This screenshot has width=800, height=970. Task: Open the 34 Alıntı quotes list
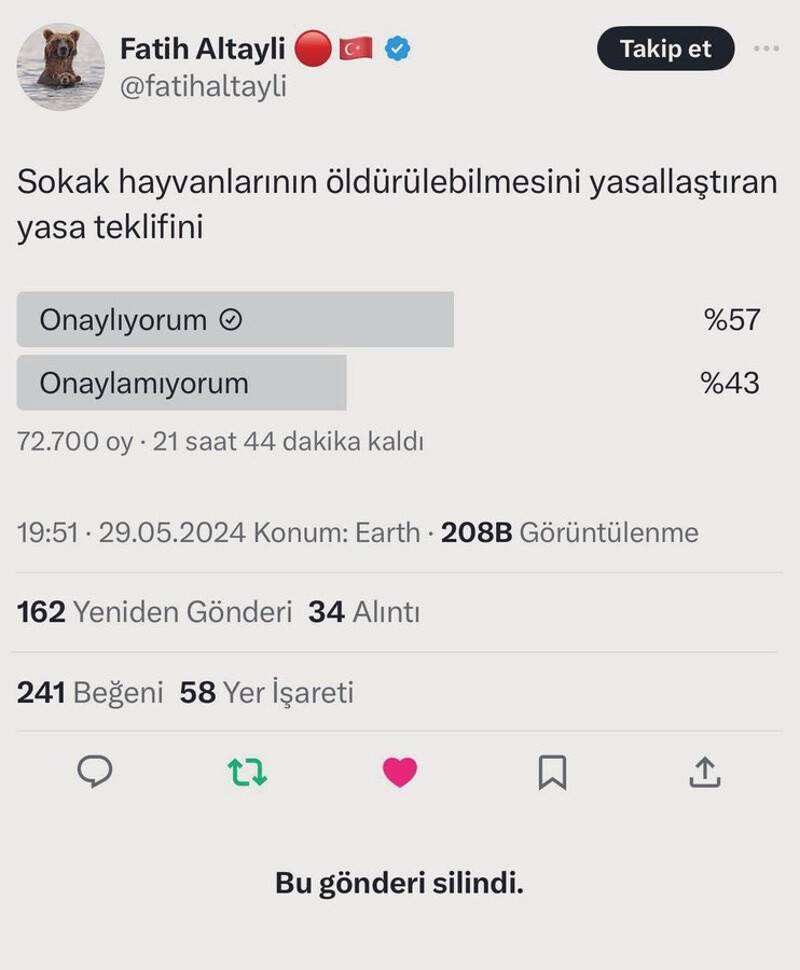click(x=364, y=612)
